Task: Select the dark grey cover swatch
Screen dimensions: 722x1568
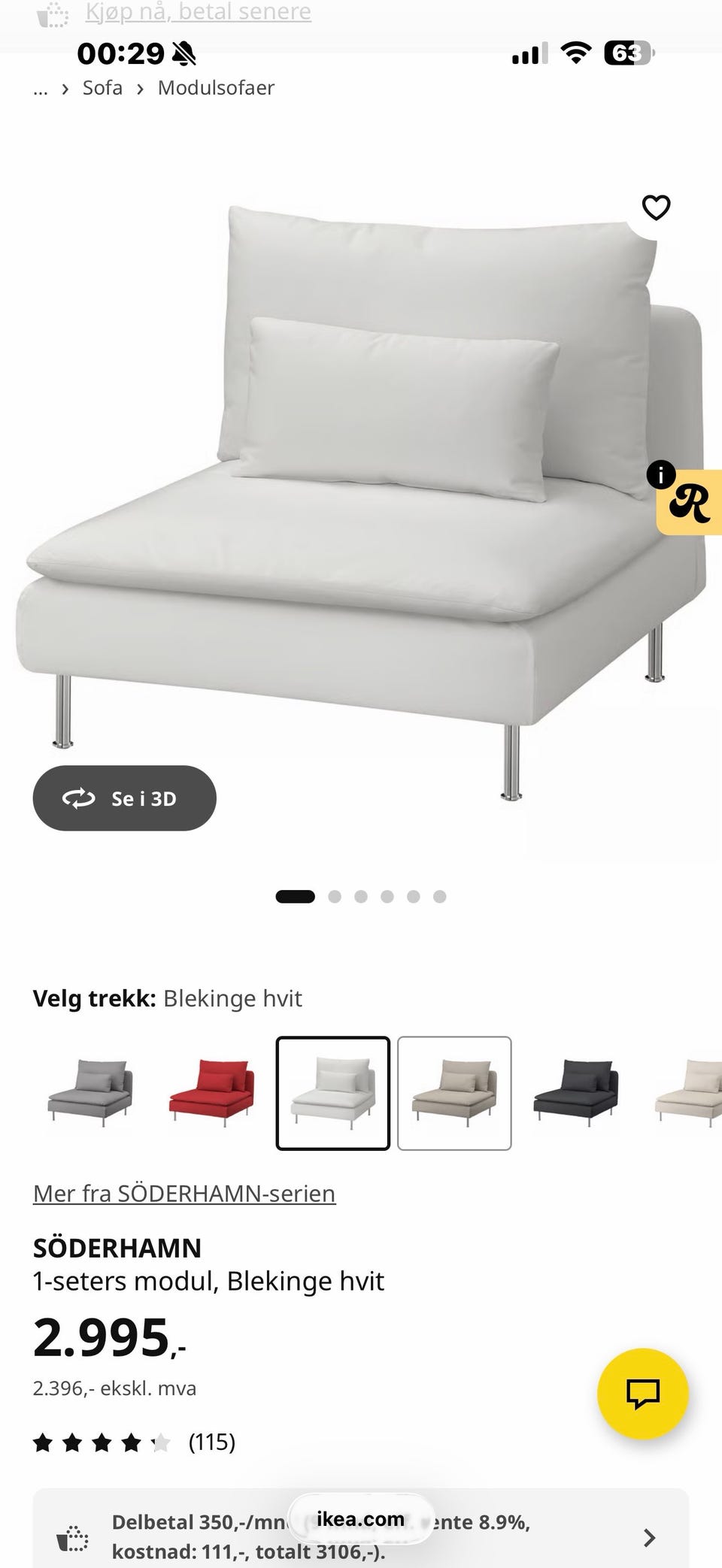Action: point(578,1092)
